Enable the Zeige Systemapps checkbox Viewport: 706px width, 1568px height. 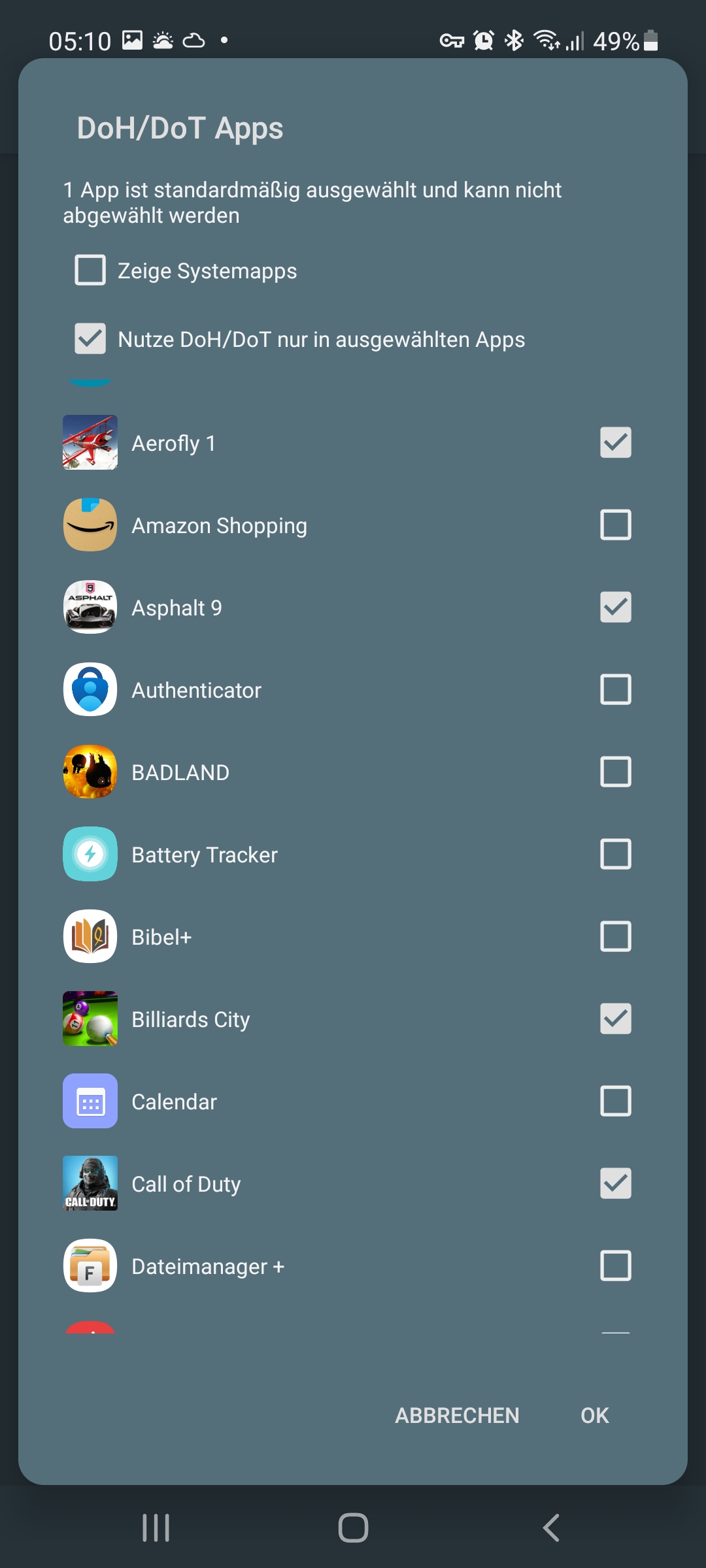coord(90,270)
